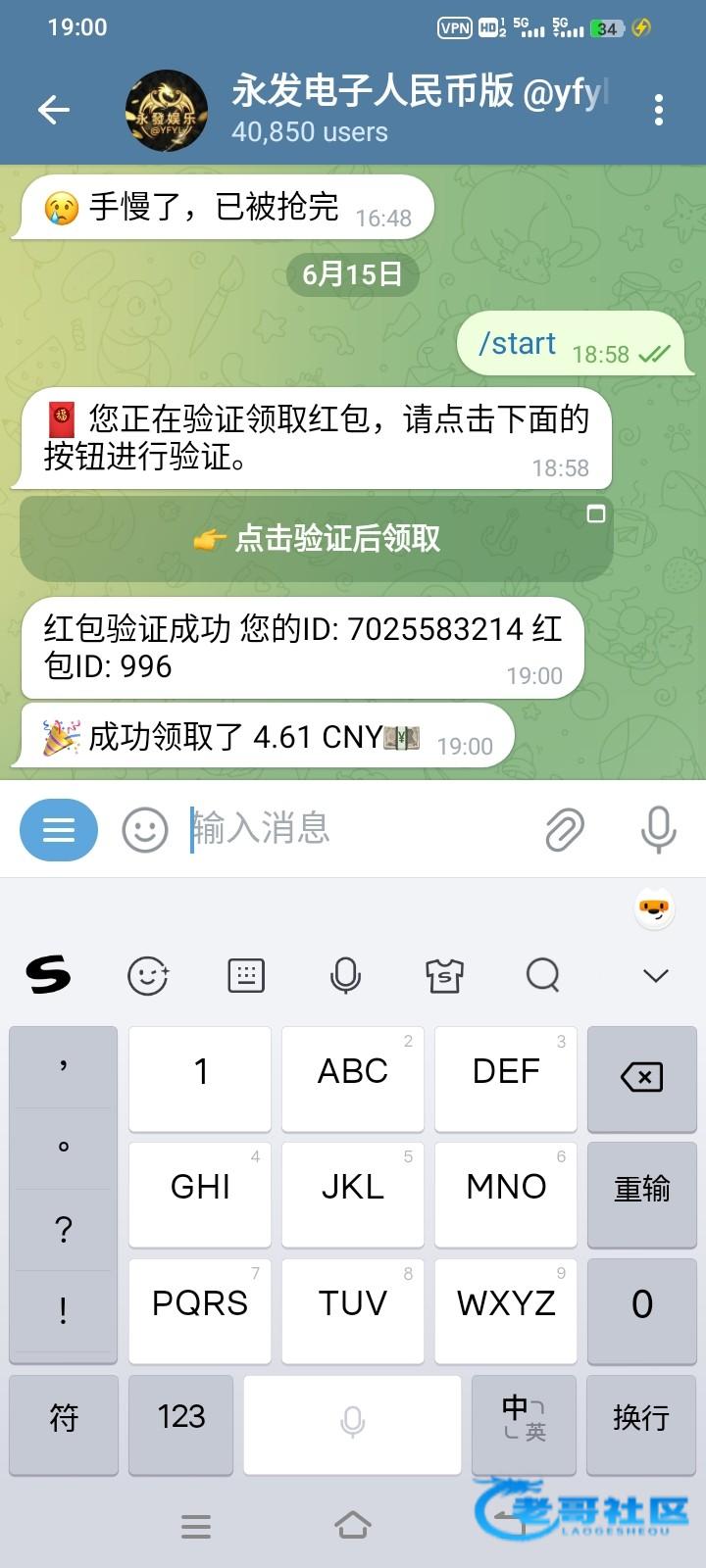This screenshot has width=706, height=1568.
Task: Toggle the 中/英 language key
Action: click(524, 1417)
